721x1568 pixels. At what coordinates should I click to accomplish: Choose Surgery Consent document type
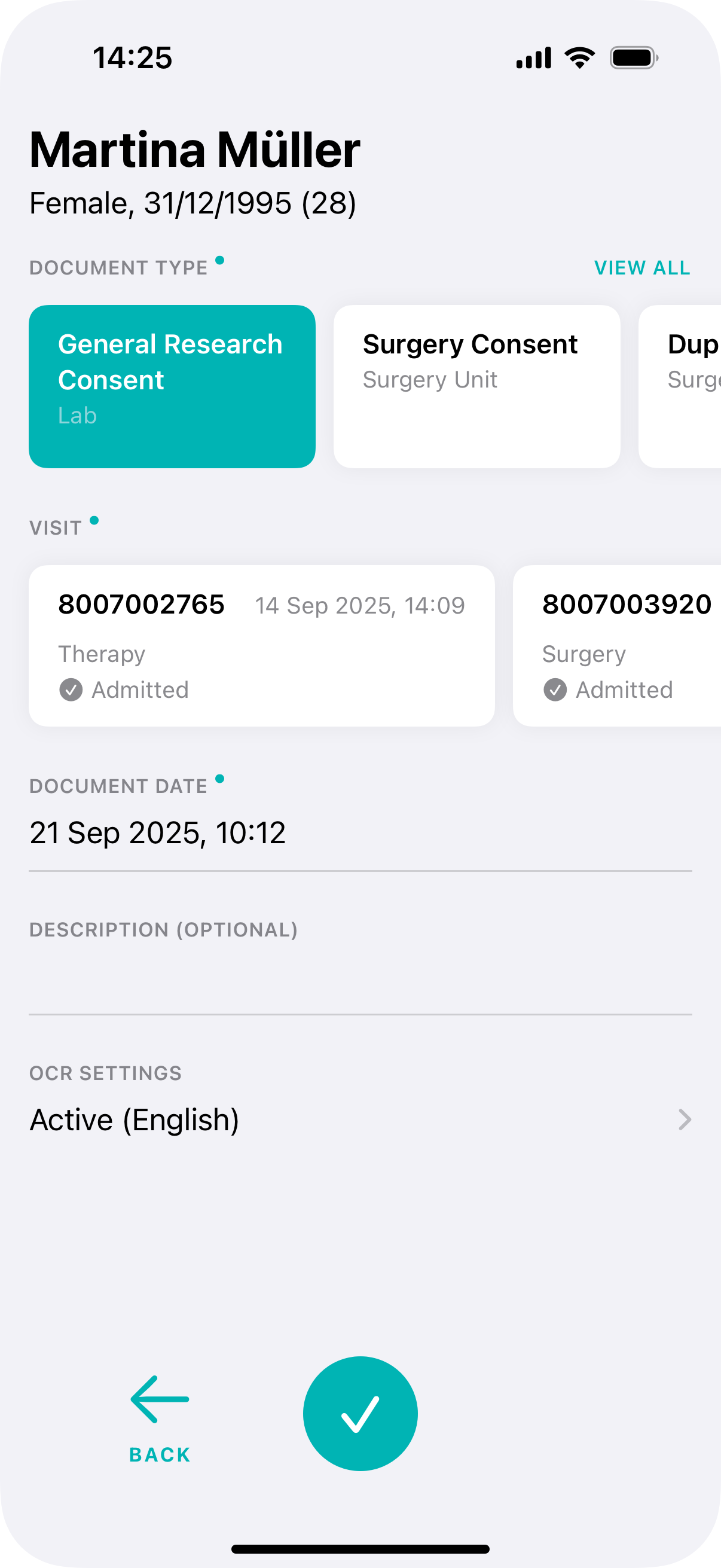476,386
